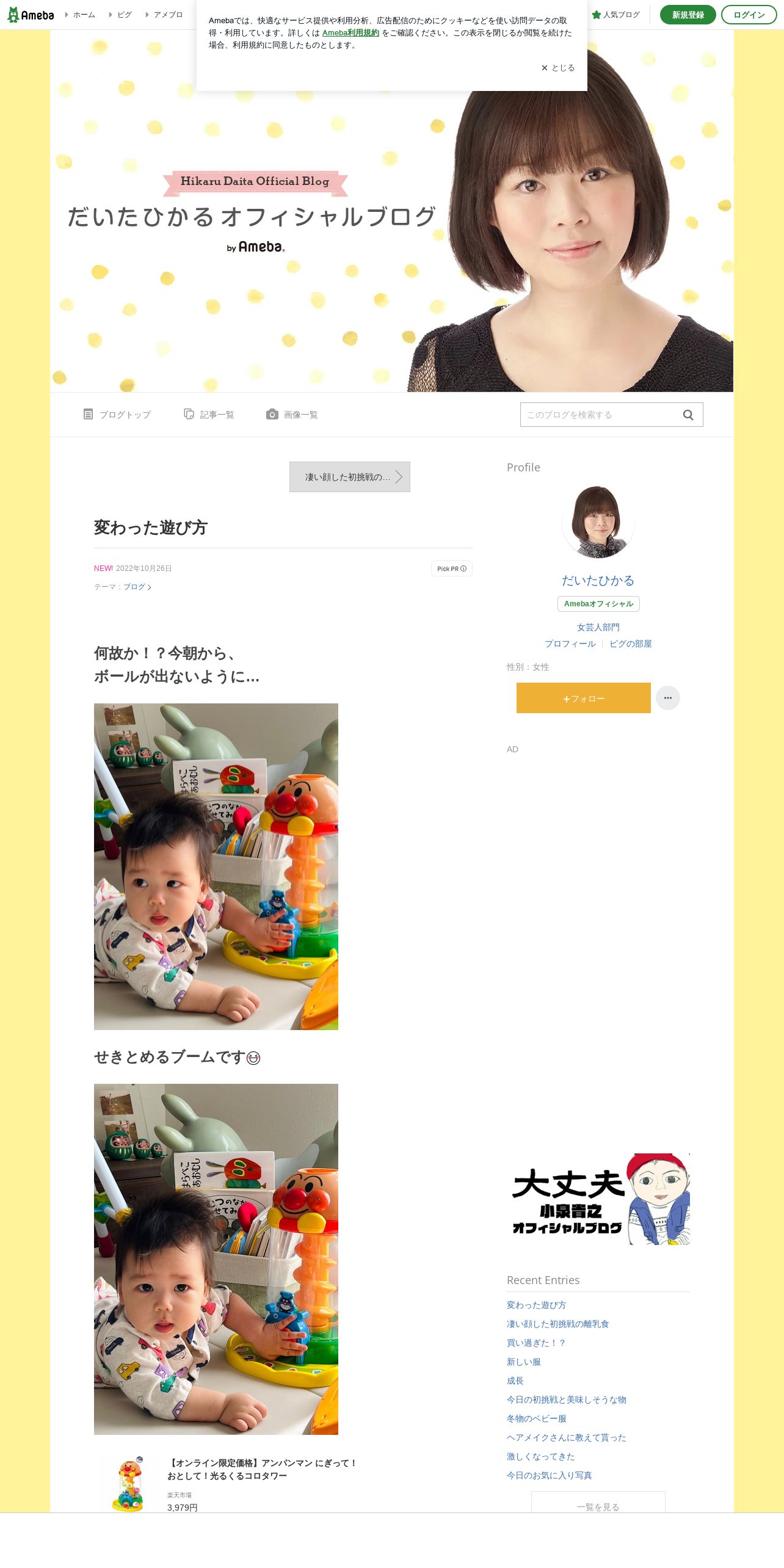Follow だいたひかる with +フォロー
This screenshot has width=784, height=1568.
(x=584, y=698)
